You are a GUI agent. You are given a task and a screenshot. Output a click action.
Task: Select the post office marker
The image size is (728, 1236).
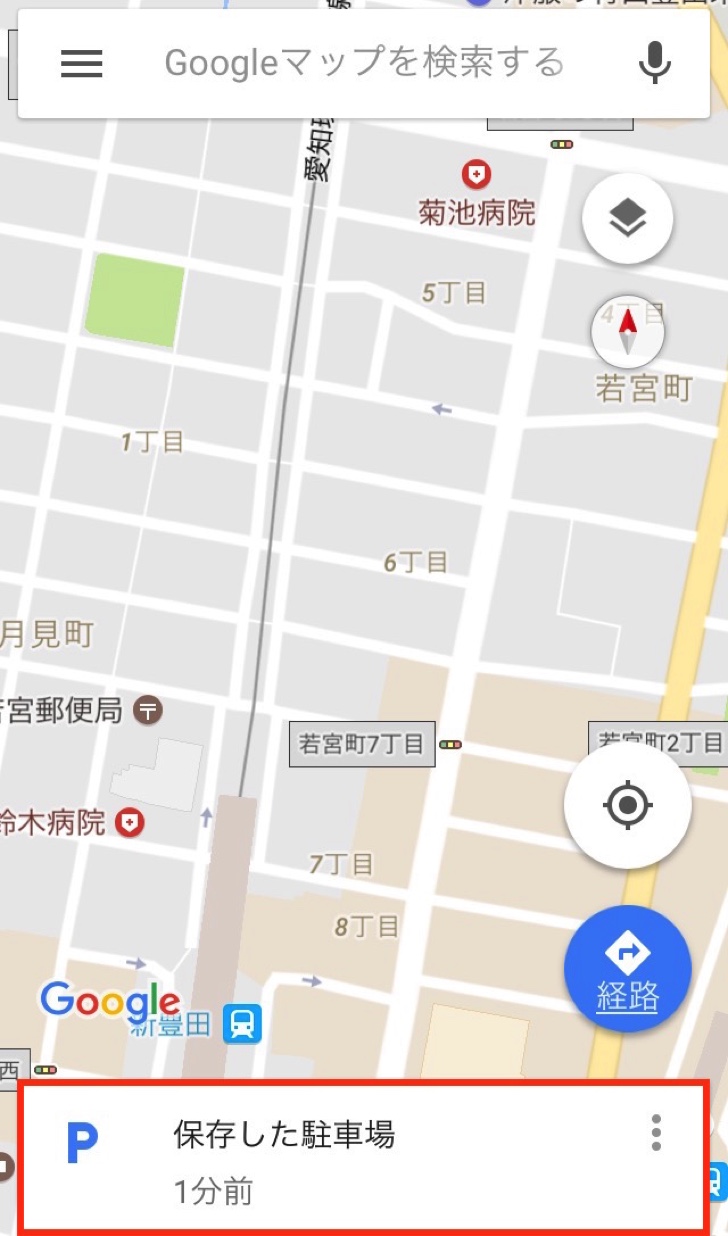click(149, 711)
